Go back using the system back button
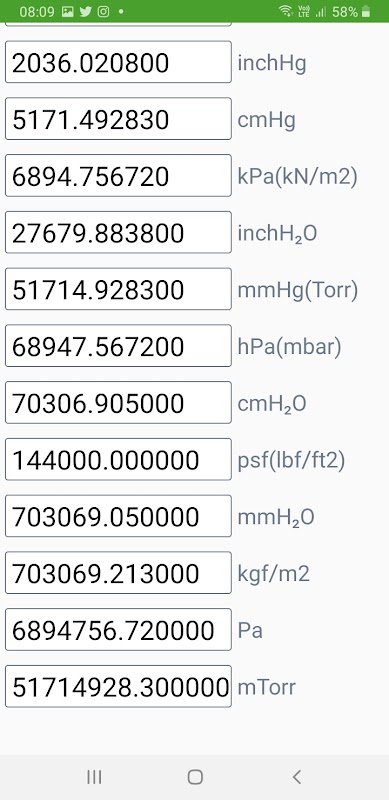The width and height of the screenshot is (389, 800). tap(296, 777)
